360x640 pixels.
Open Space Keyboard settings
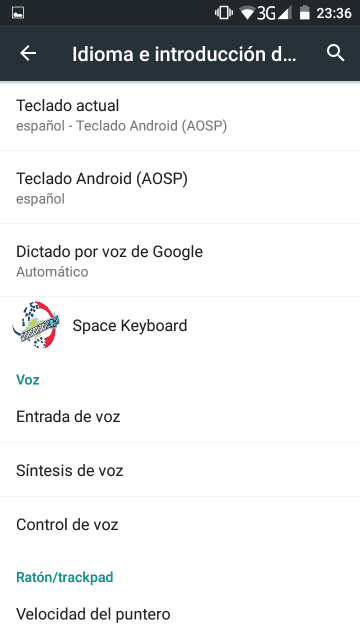(180, 325)
